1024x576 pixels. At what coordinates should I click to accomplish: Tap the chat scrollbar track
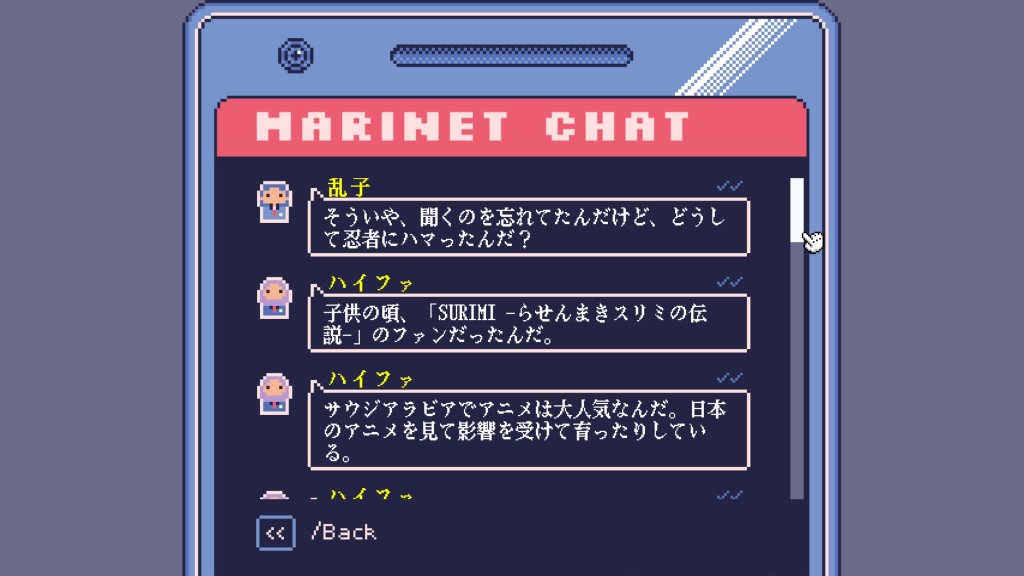click(797, 380)
